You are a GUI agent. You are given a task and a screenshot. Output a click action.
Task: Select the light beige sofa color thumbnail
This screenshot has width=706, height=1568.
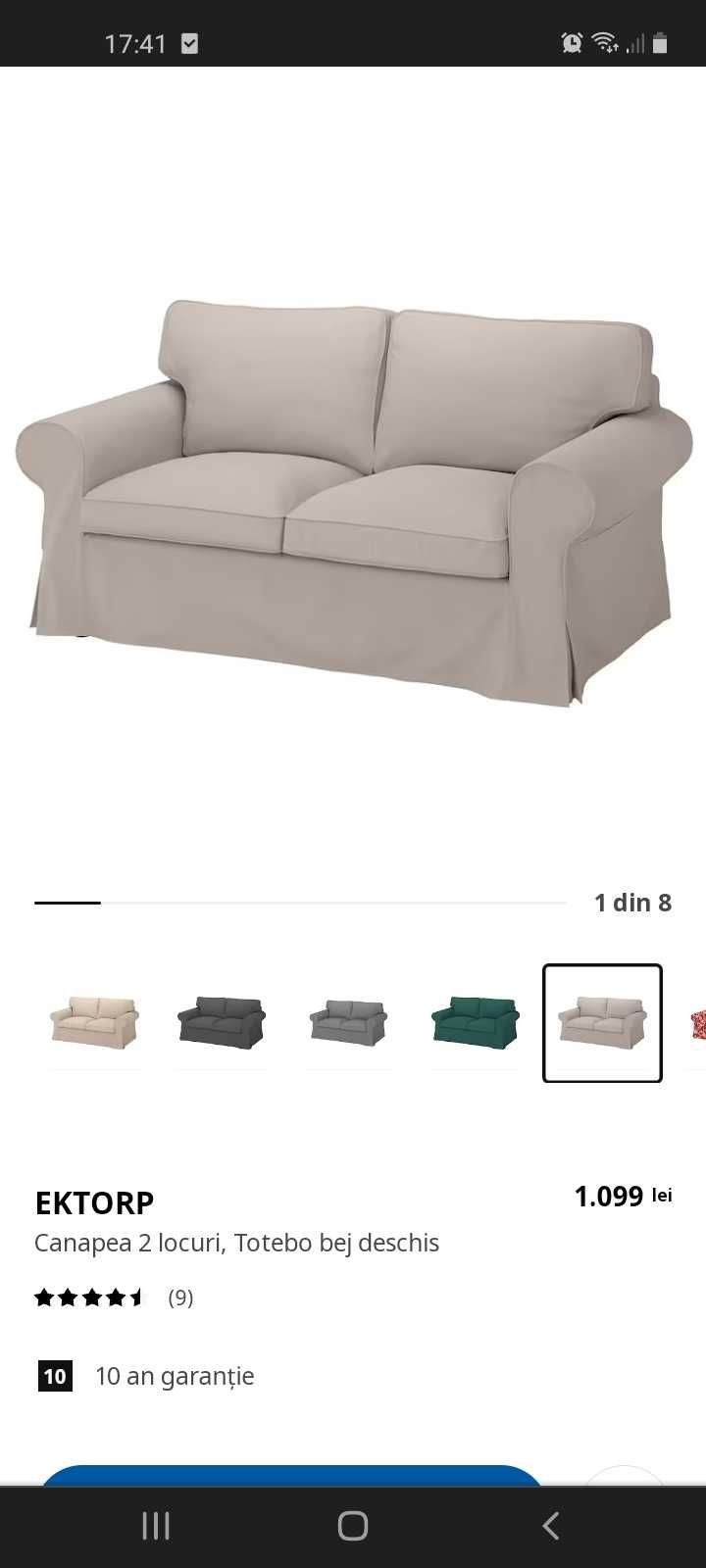(94, 1023)
